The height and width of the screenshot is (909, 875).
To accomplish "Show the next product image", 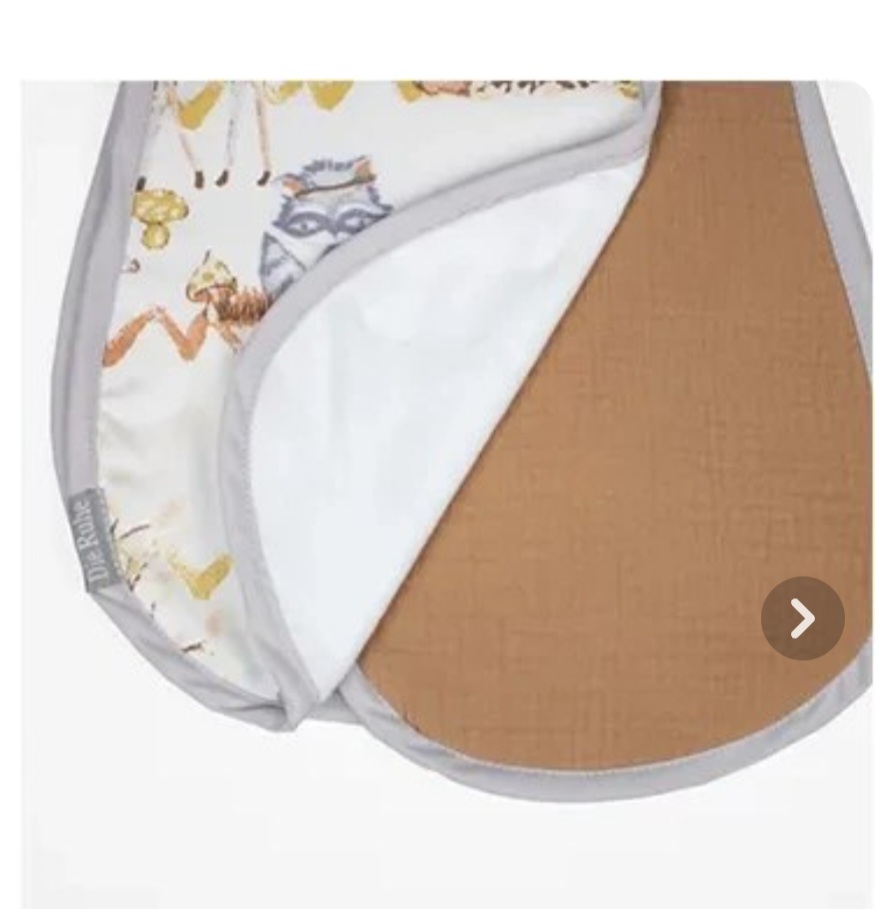I will (802, 618).
